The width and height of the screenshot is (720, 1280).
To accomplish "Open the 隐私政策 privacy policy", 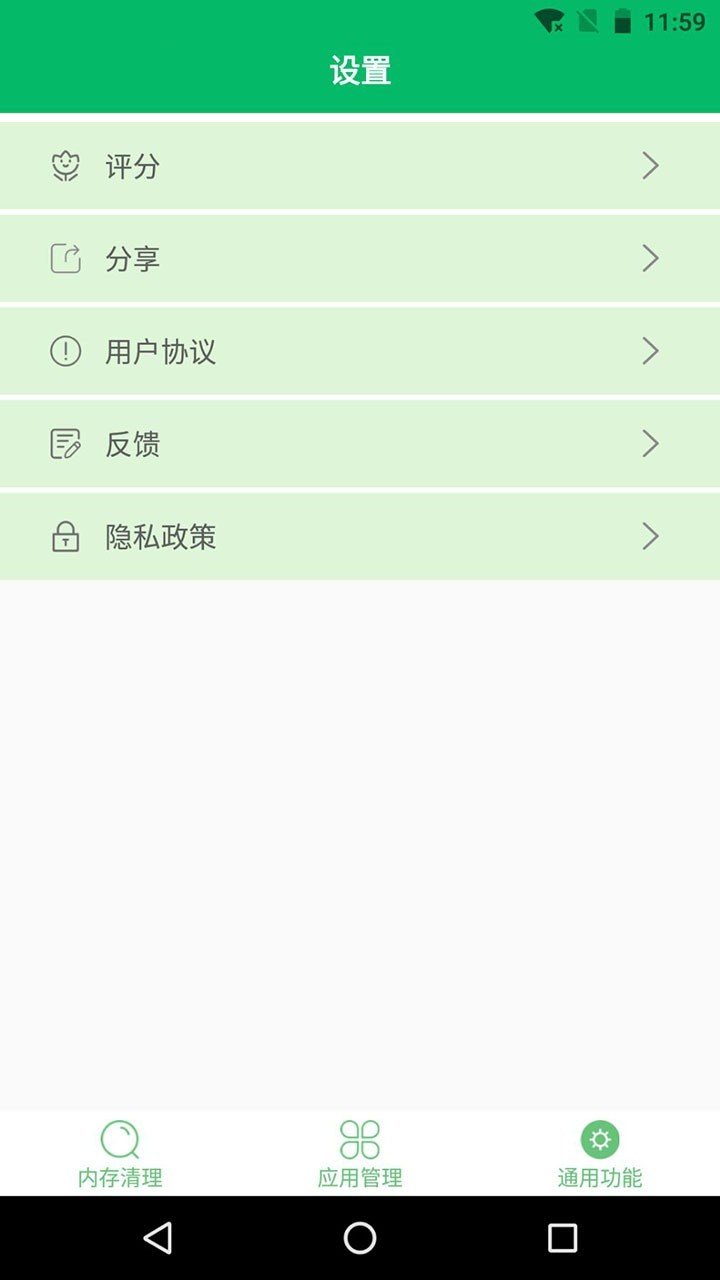I will (360, 536).
